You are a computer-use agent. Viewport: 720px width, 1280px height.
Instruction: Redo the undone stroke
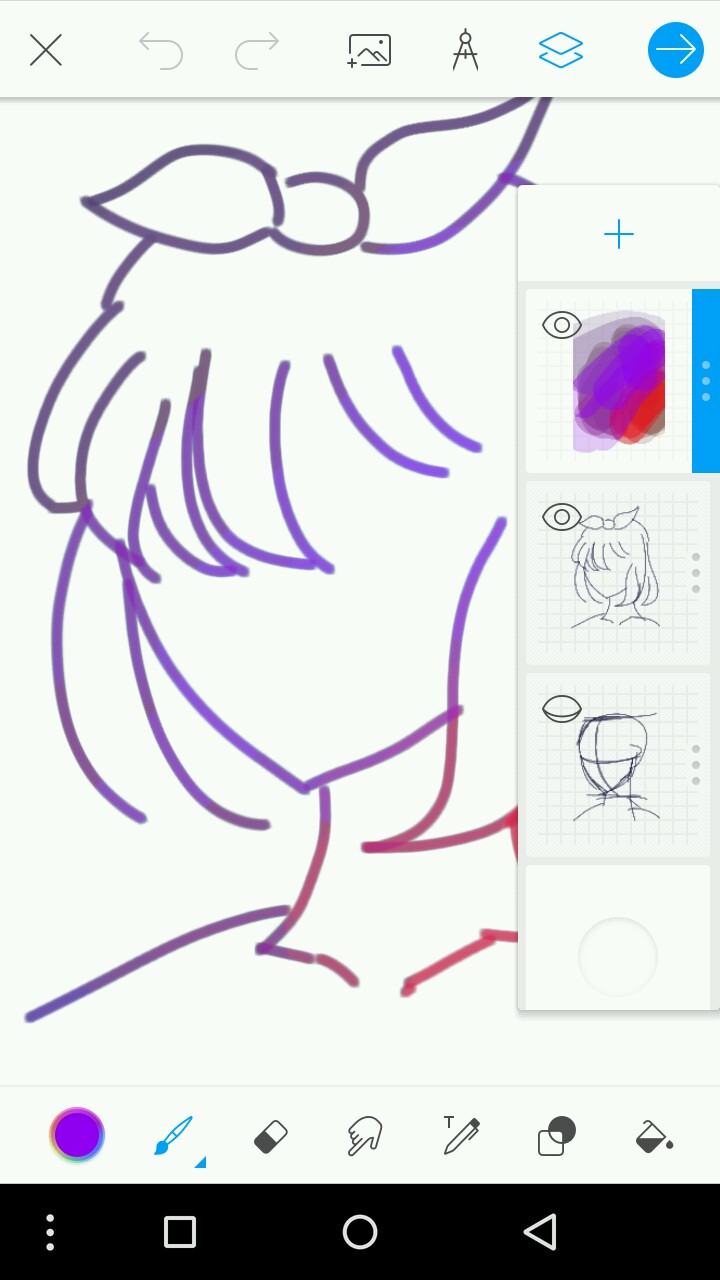[257, 50]
